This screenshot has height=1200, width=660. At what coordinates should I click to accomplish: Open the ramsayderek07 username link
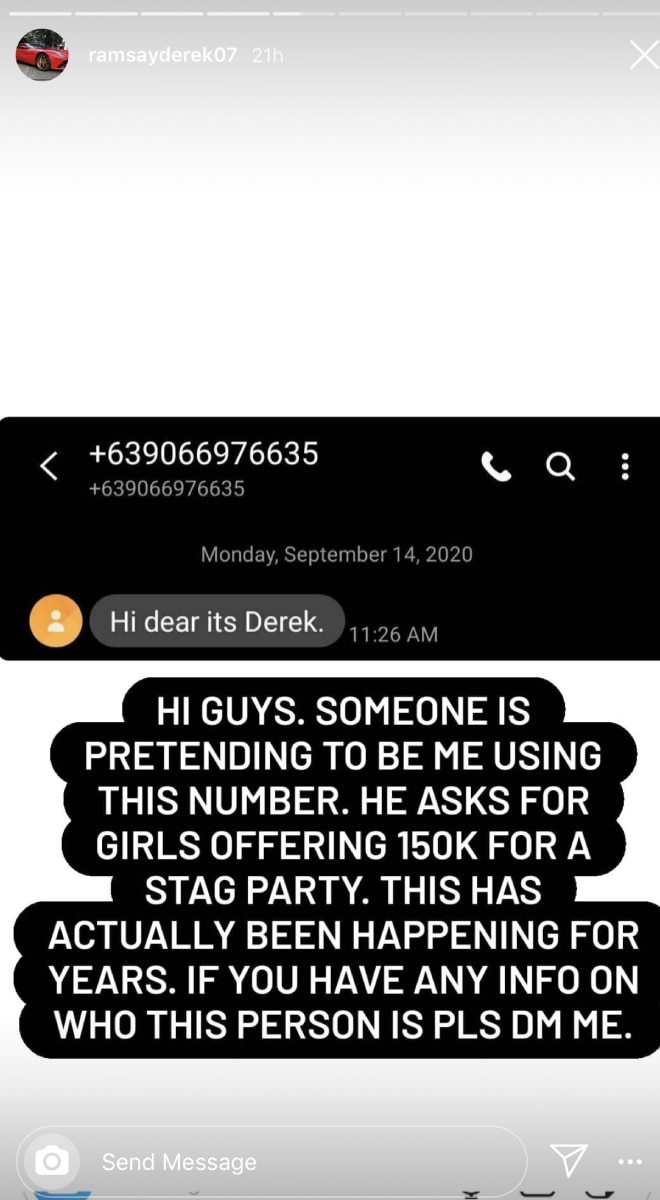(x=163, y=55)
